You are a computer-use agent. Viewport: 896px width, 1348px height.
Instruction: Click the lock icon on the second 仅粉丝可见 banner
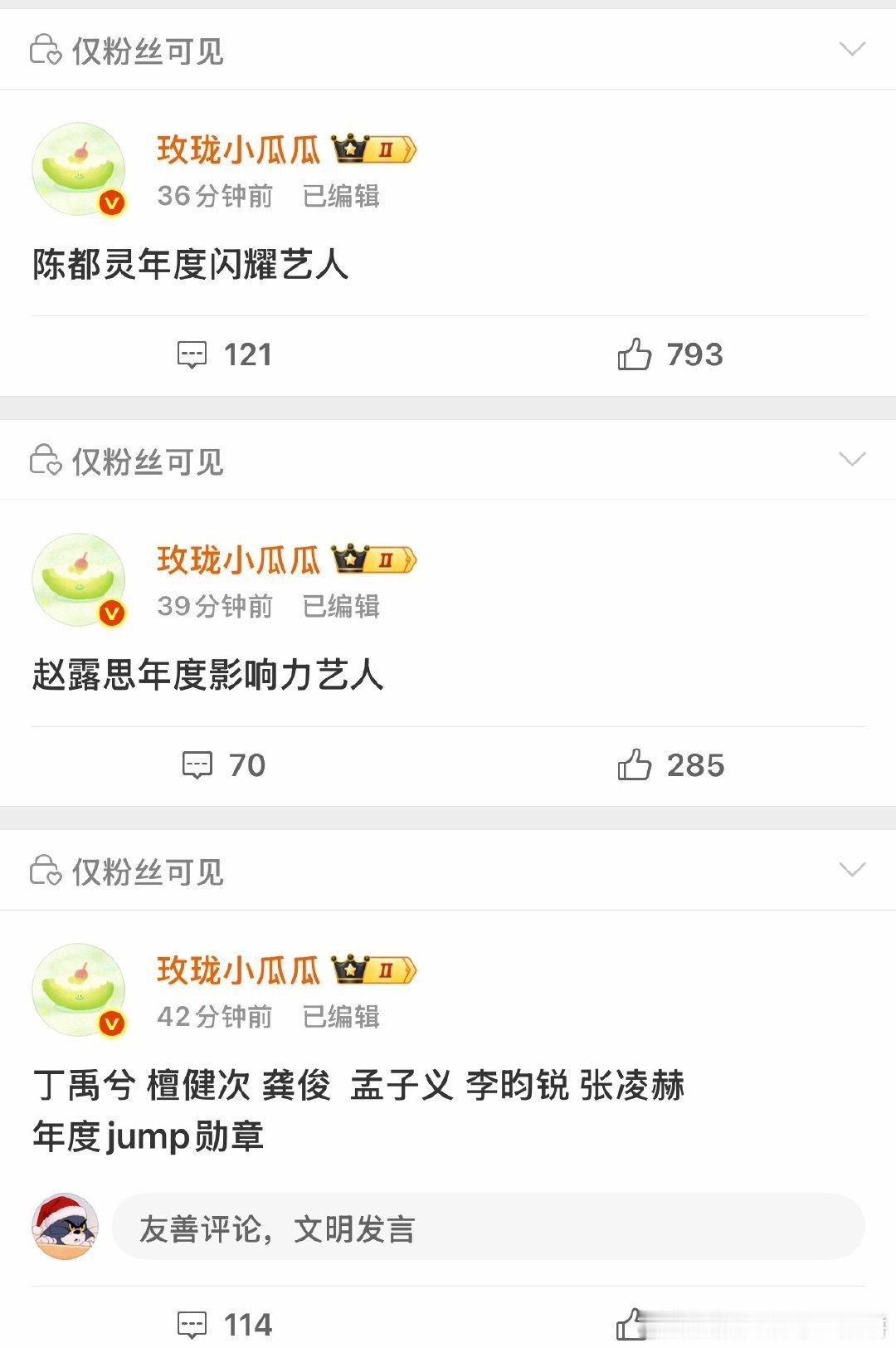[x=44, y=459]
